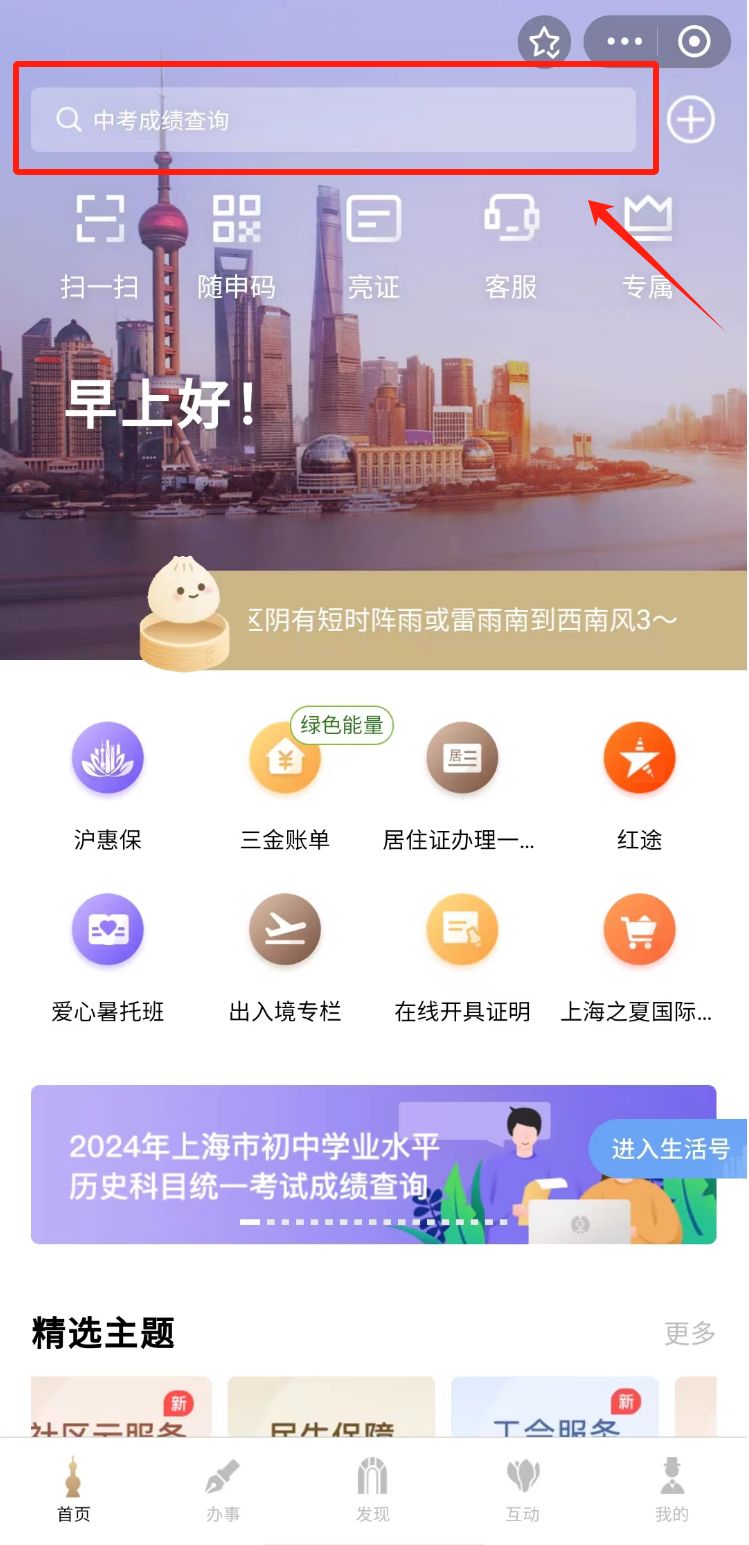View 更多 featured themes
The width and height of the screenshot is (749, 1545).
point(690,1333)
